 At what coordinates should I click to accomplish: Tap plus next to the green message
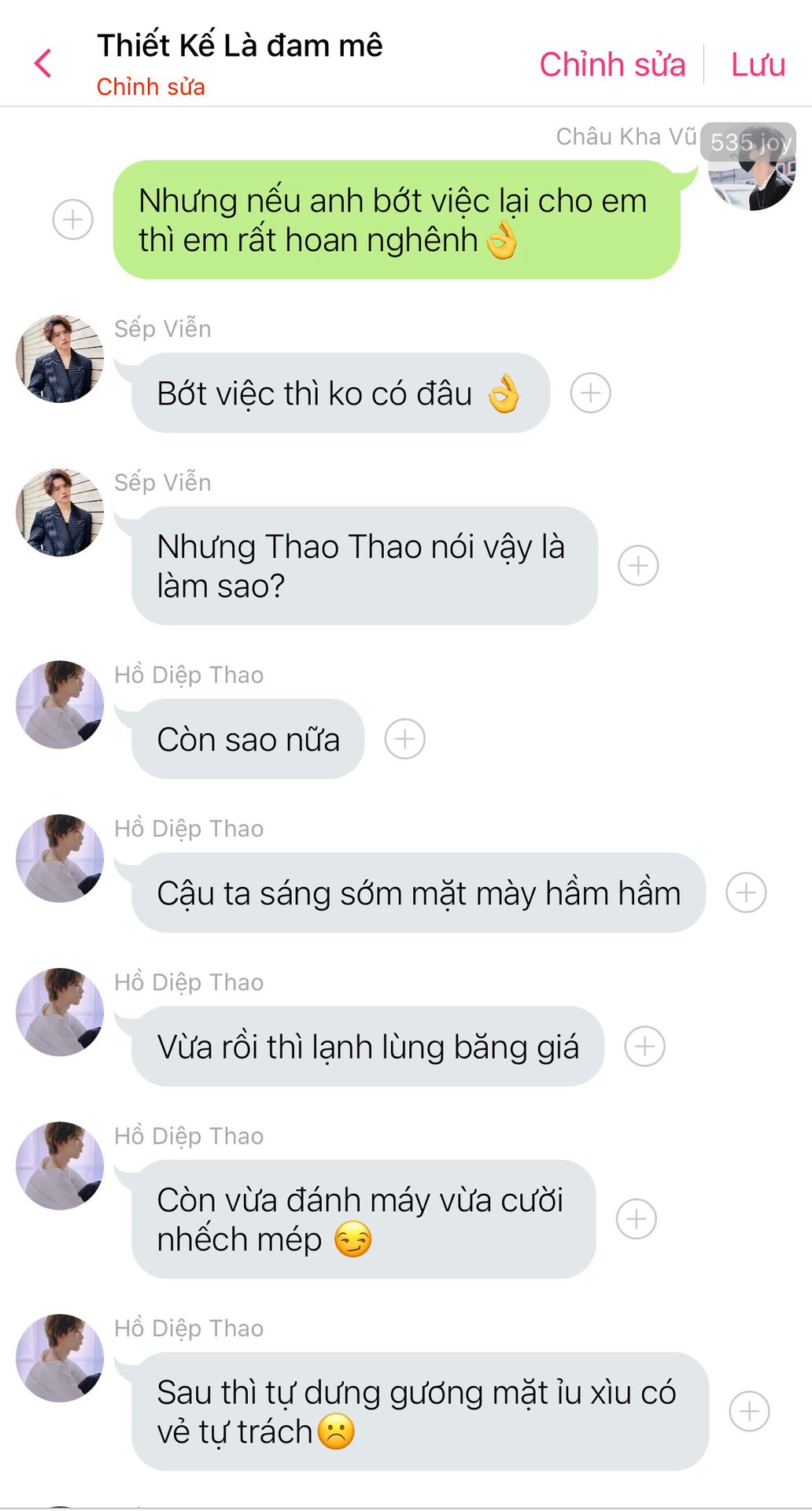(x=73, y=220)
